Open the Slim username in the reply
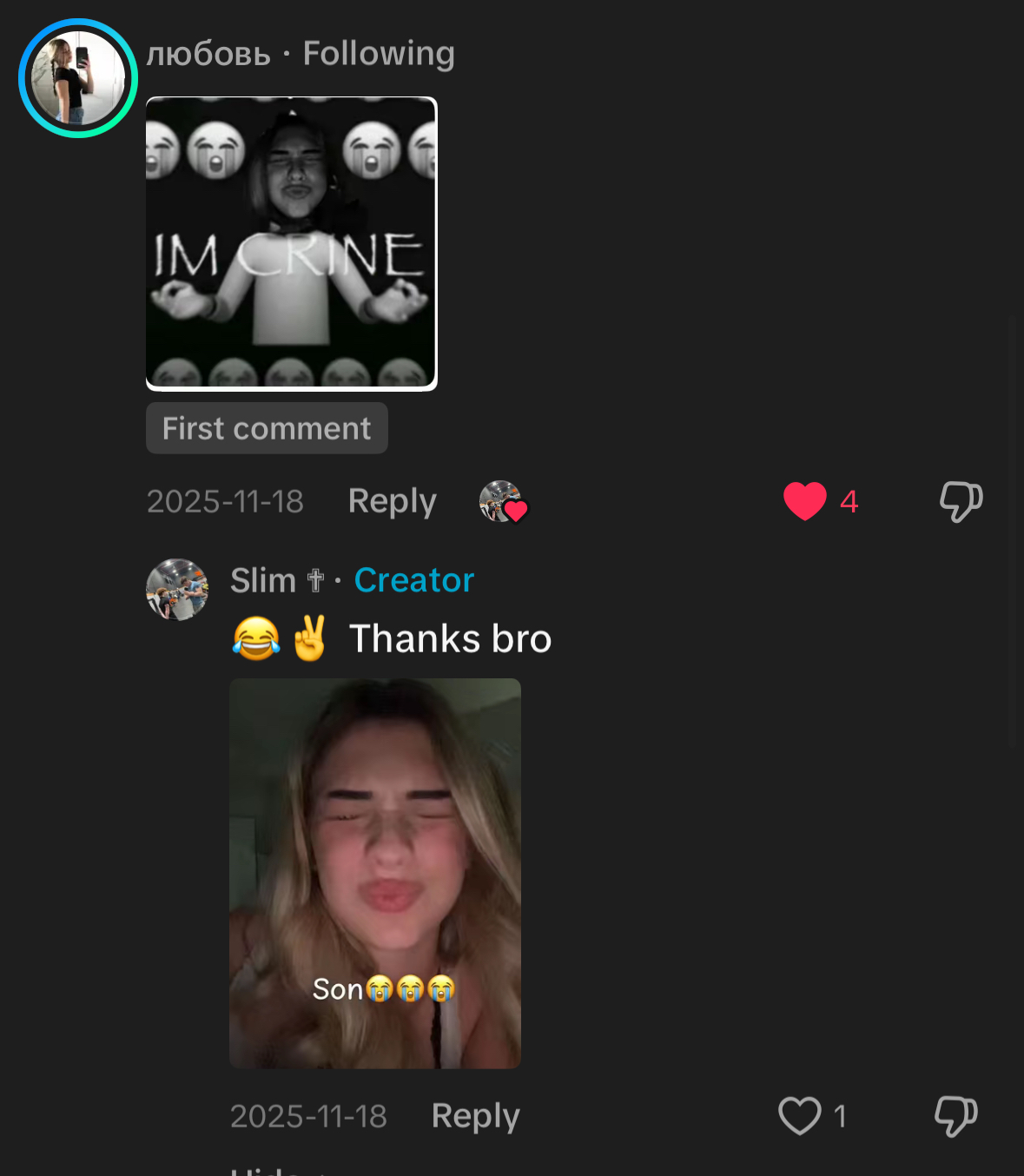 click(x=263, y=580)
